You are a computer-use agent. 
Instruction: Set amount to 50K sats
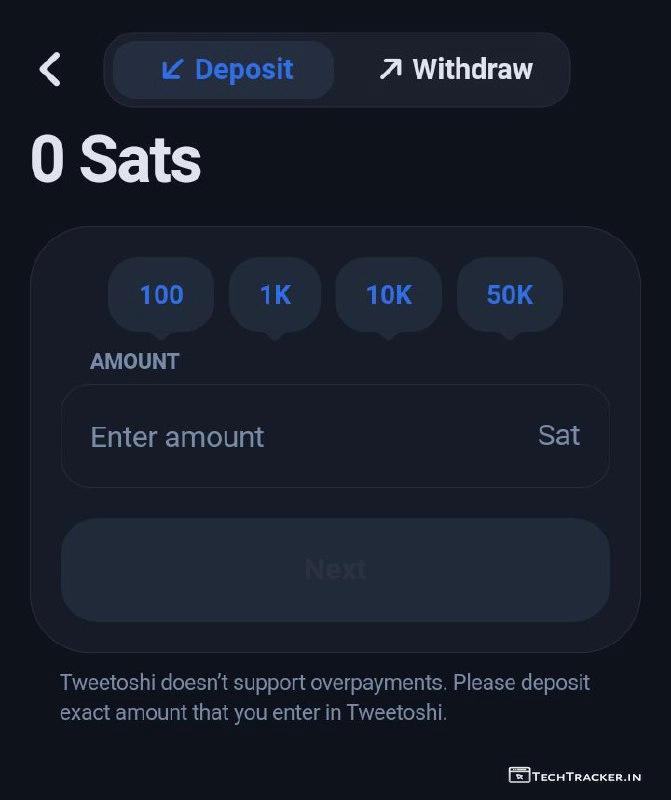(x=510, y=295)
